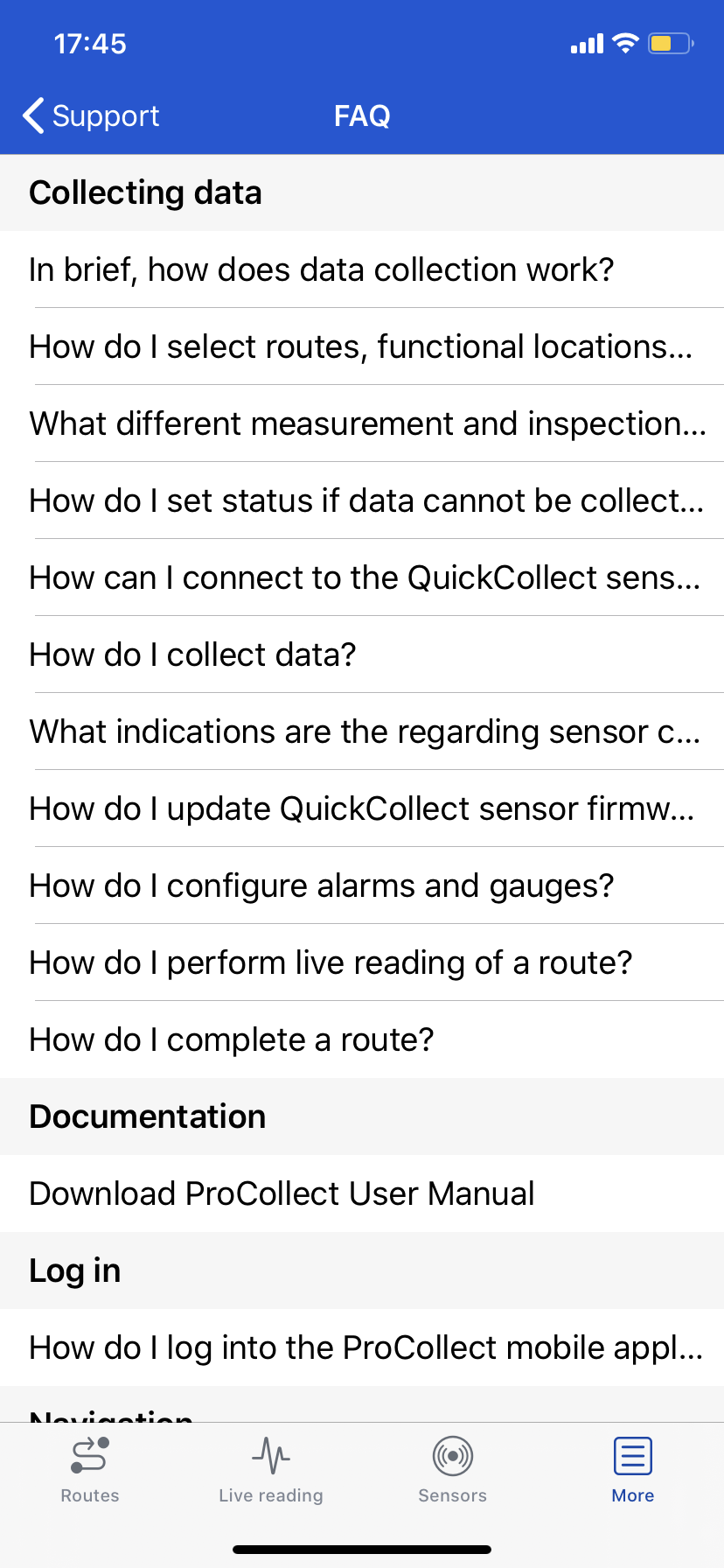724x1568 pixels.
Task: Open 'How do I complete a route?'
Action: [x=232, y=1039]
